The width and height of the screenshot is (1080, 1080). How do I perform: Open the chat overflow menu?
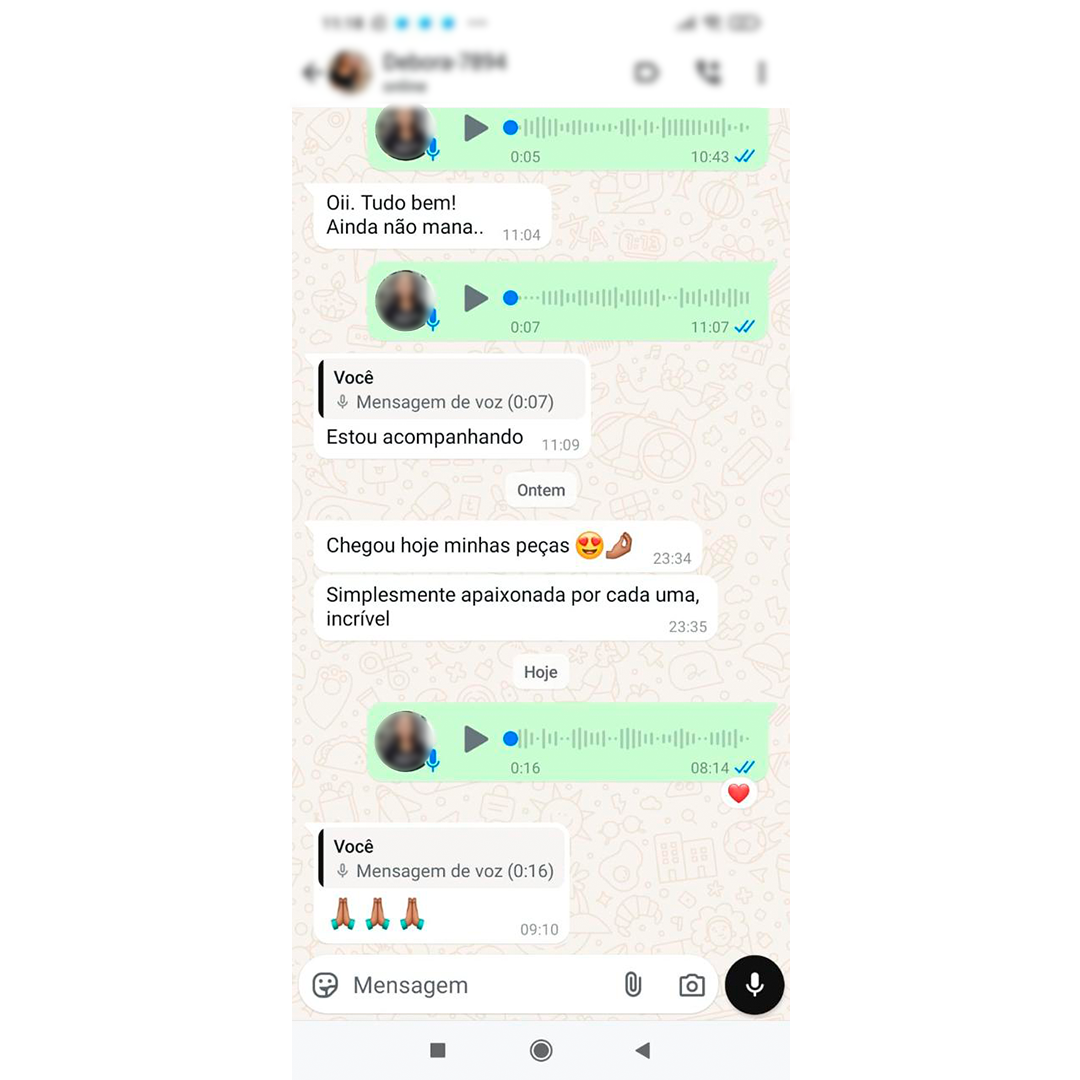click(761, 72)
